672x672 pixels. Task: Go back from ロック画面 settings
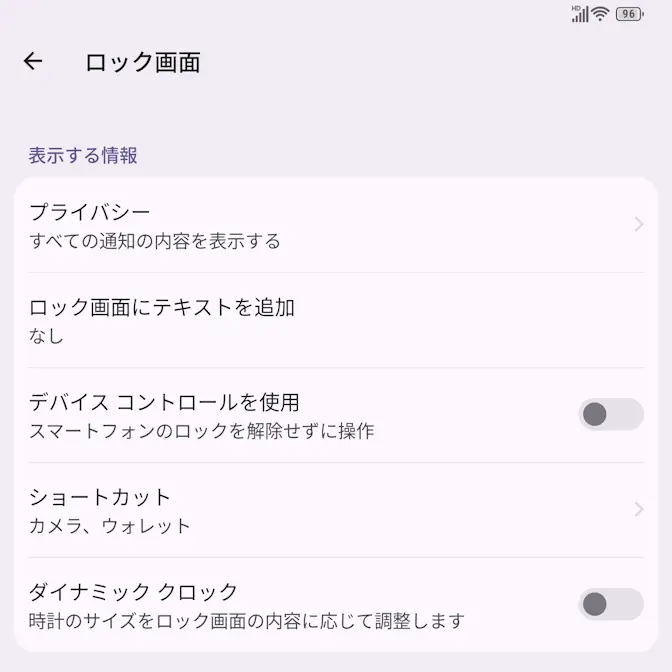[x=33, y=62]
